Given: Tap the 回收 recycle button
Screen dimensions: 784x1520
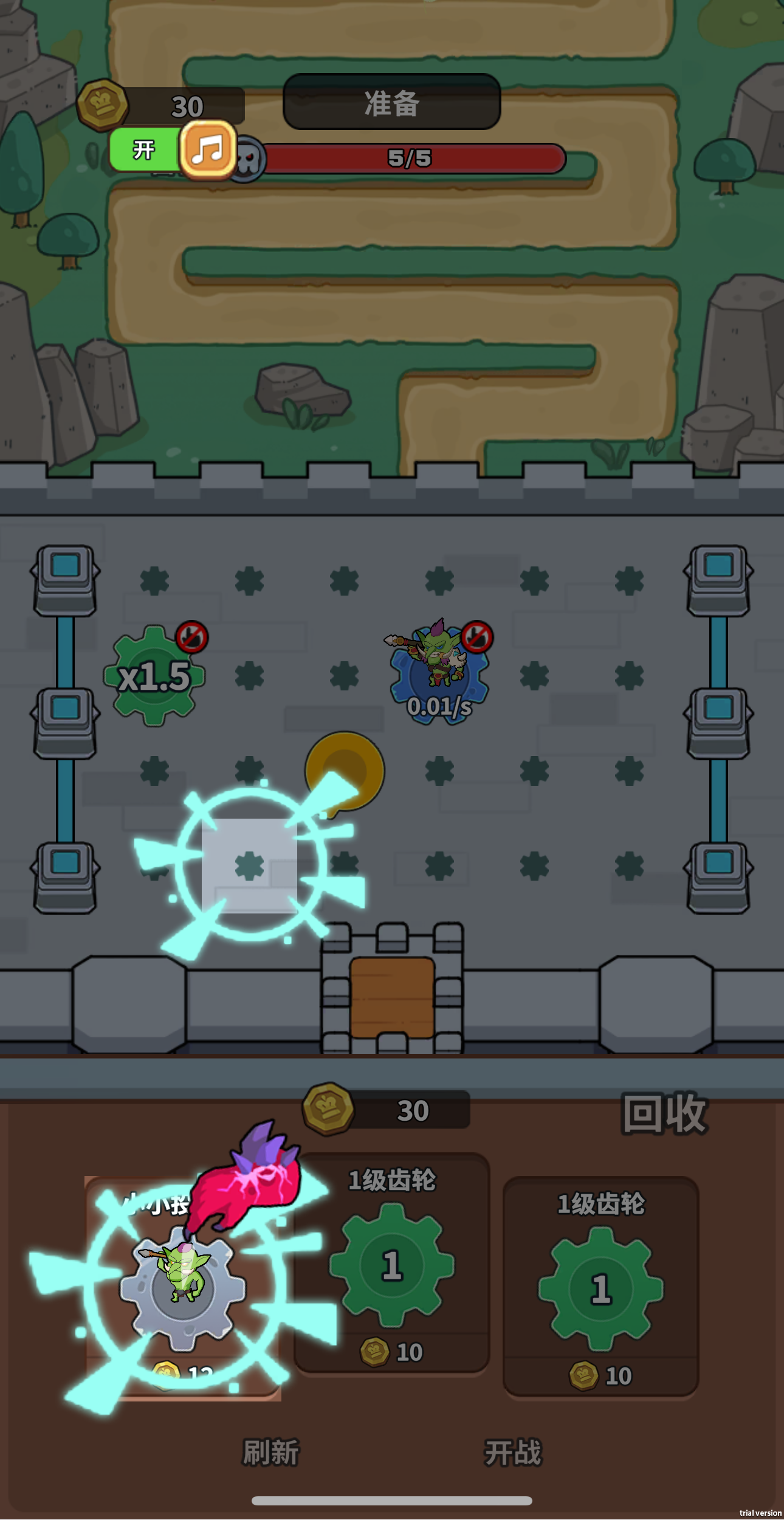Looking at the screenshot, I should coord(664,1113).
